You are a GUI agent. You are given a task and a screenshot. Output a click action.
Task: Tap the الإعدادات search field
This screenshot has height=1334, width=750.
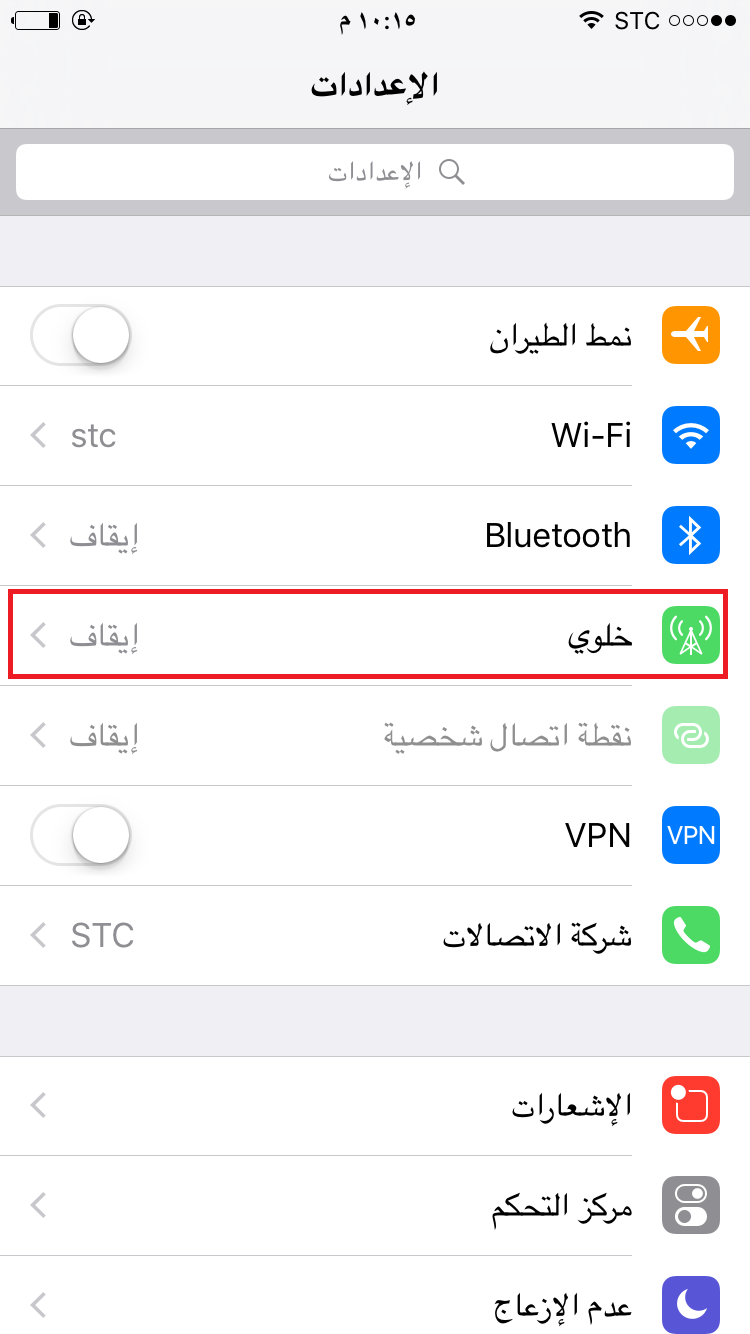click(x=375, y=172)
